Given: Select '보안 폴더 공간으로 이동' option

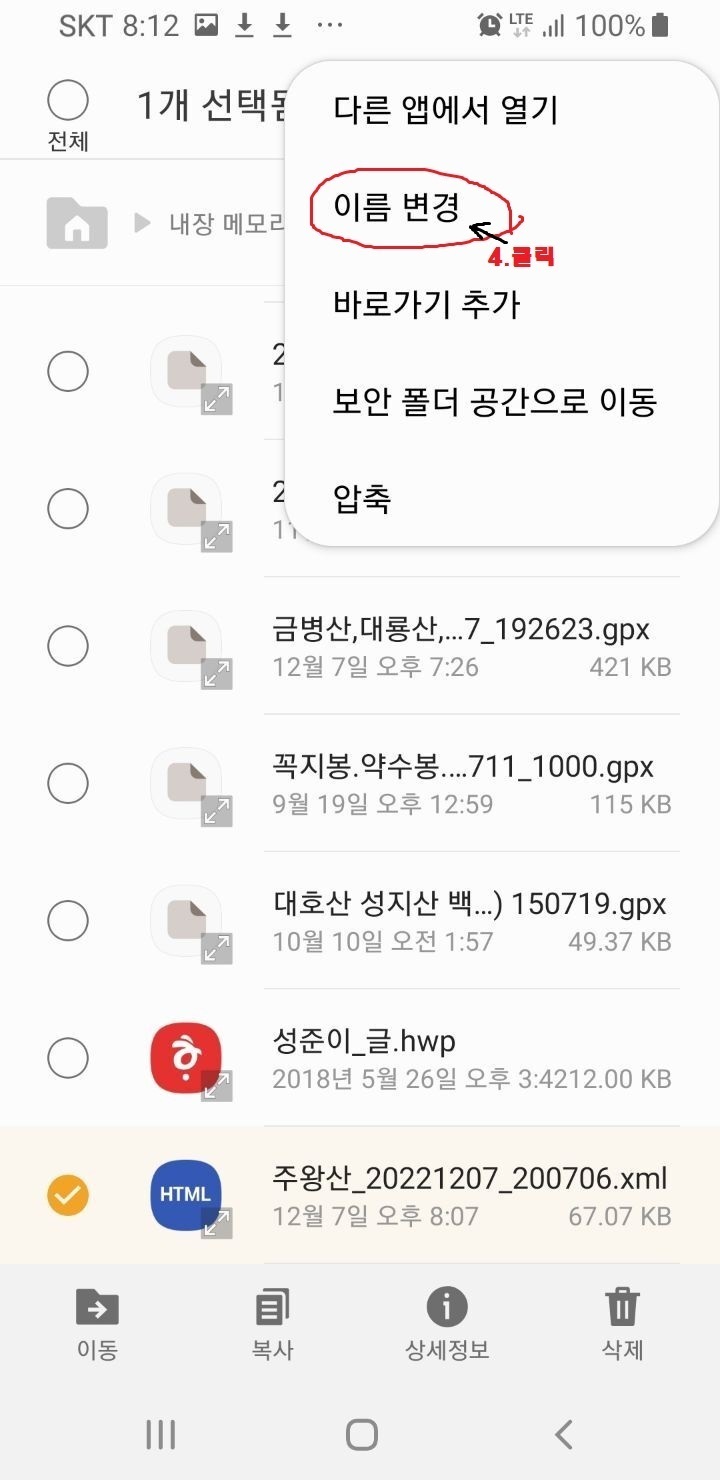Looking at the screenshot, I should 495,402.
